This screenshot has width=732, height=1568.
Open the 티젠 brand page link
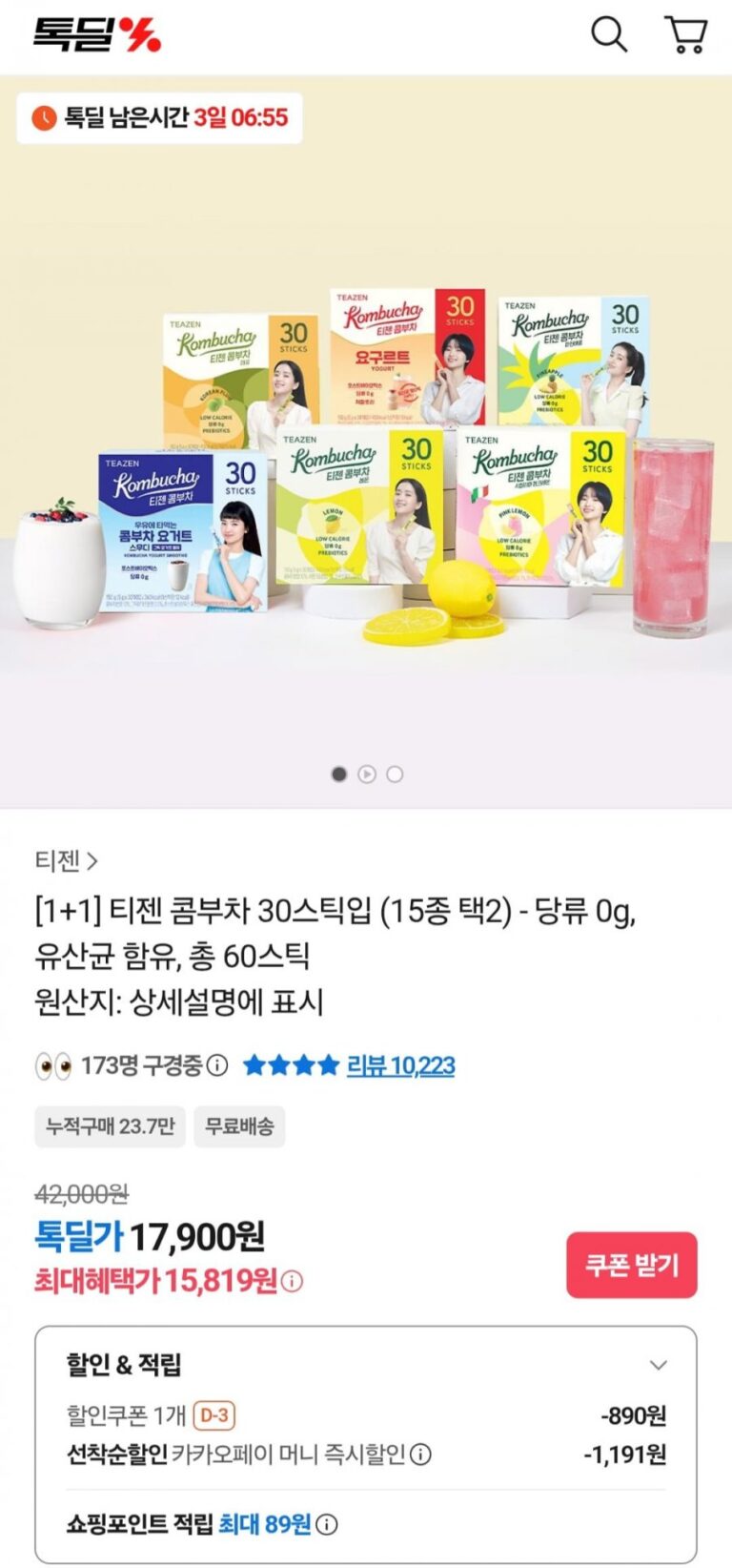pyautogui.click(x=66, y=861)
